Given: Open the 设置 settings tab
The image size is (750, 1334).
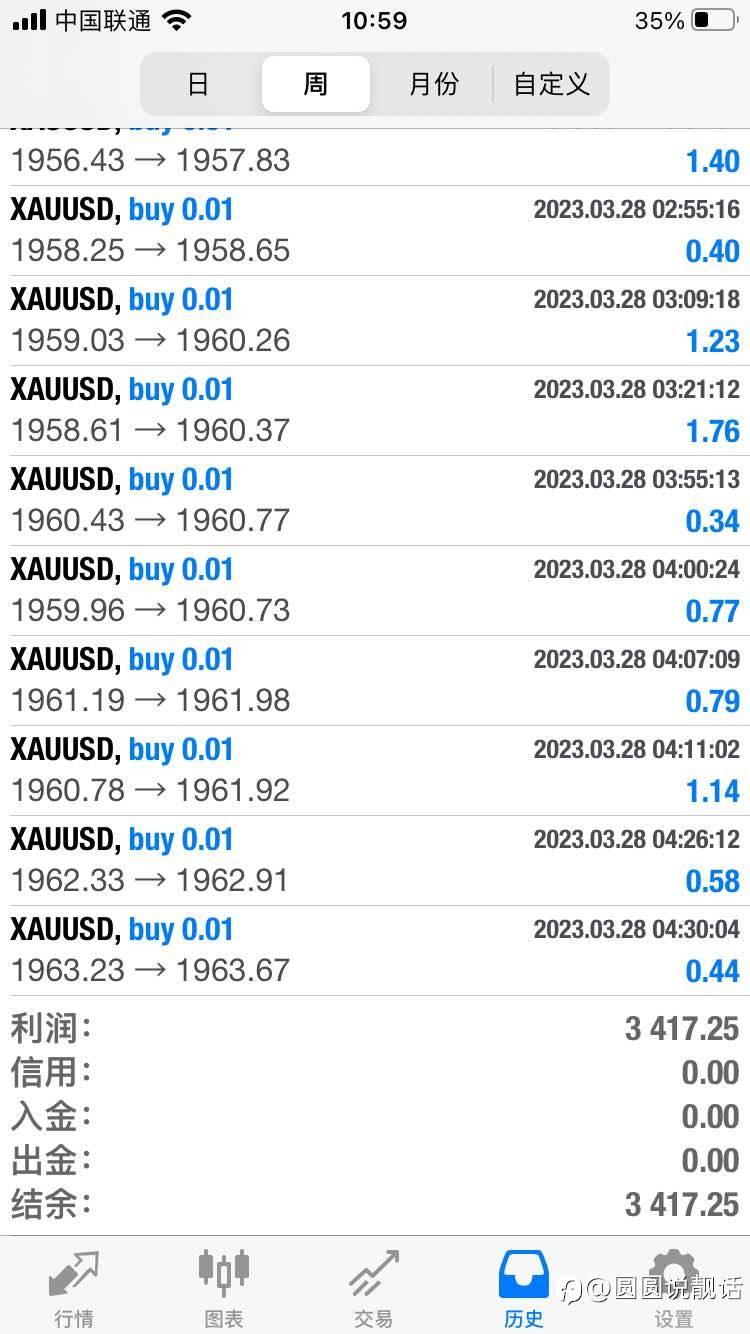Looking at the screenshot, I should coord(674,1287).
